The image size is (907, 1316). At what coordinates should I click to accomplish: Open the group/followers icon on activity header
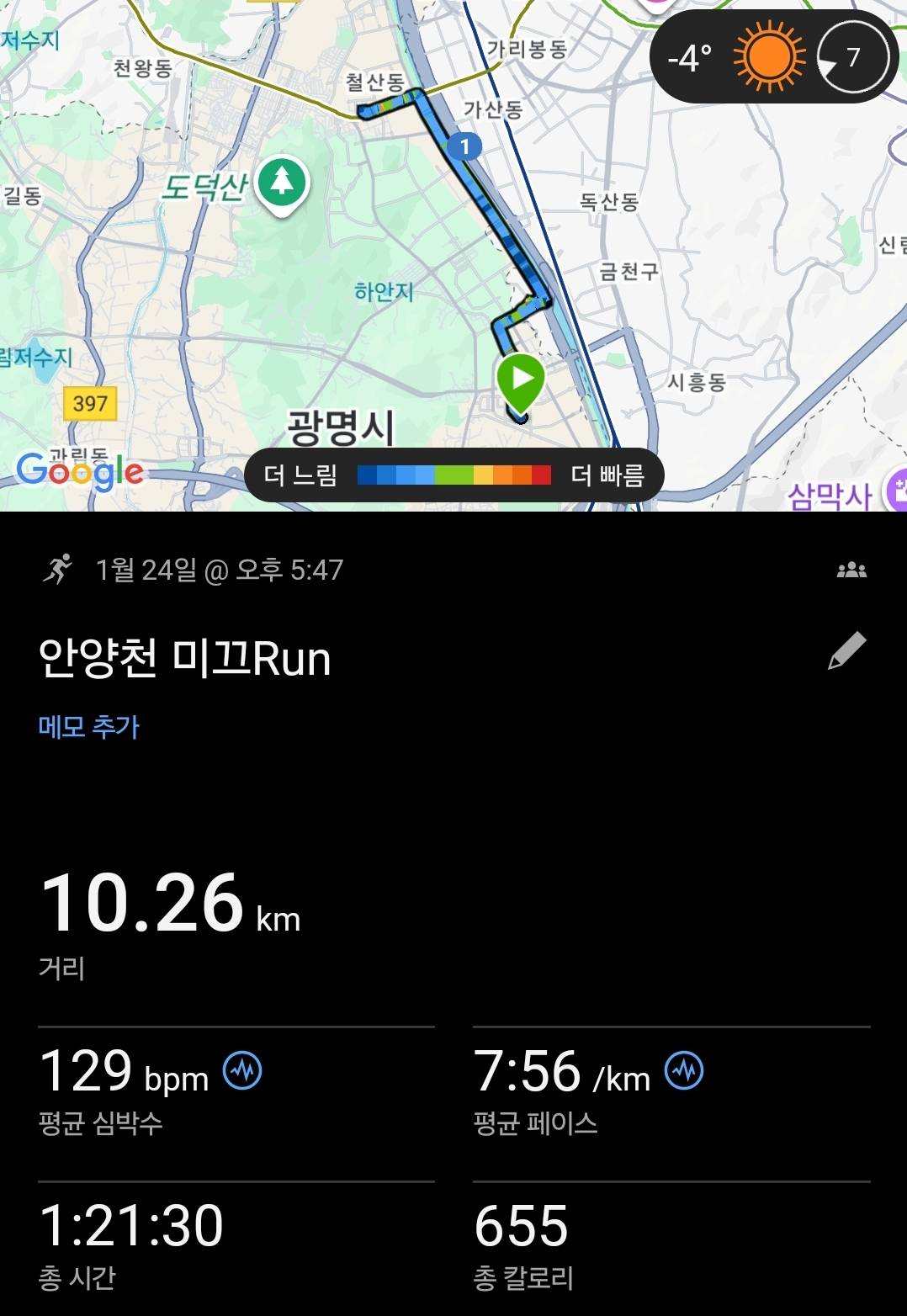[x=853, y=570]
